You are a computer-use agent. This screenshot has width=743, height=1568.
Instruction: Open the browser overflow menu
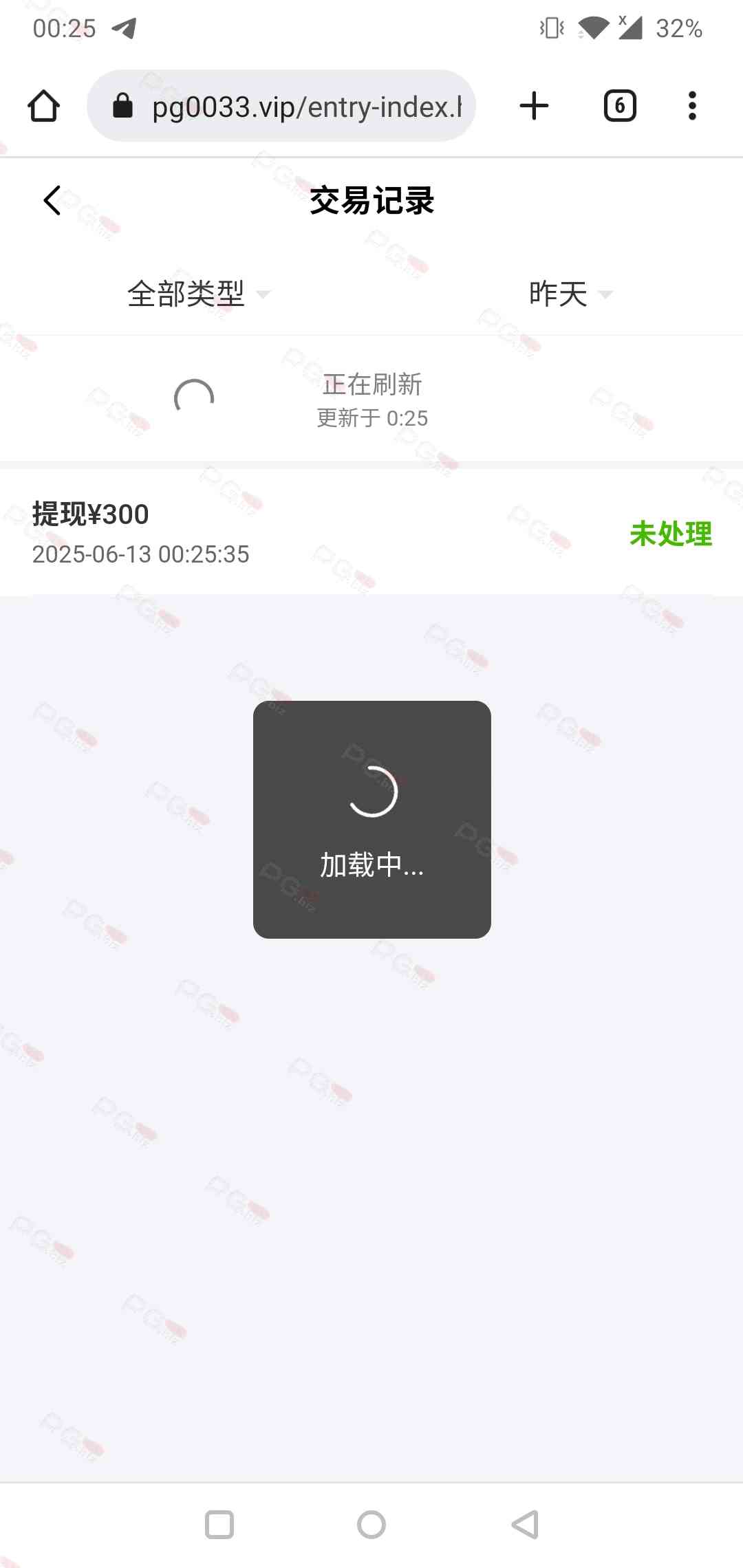pos(692,106)
